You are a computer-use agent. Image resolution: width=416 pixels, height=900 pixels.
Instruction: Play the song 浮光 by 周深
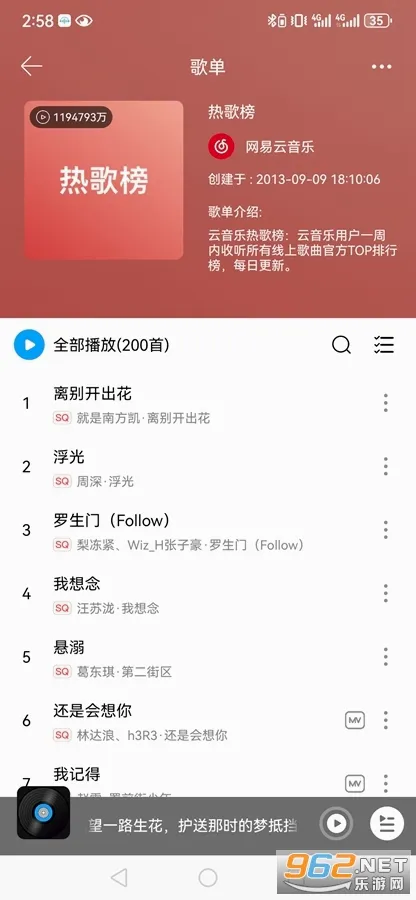coord(189,467)
